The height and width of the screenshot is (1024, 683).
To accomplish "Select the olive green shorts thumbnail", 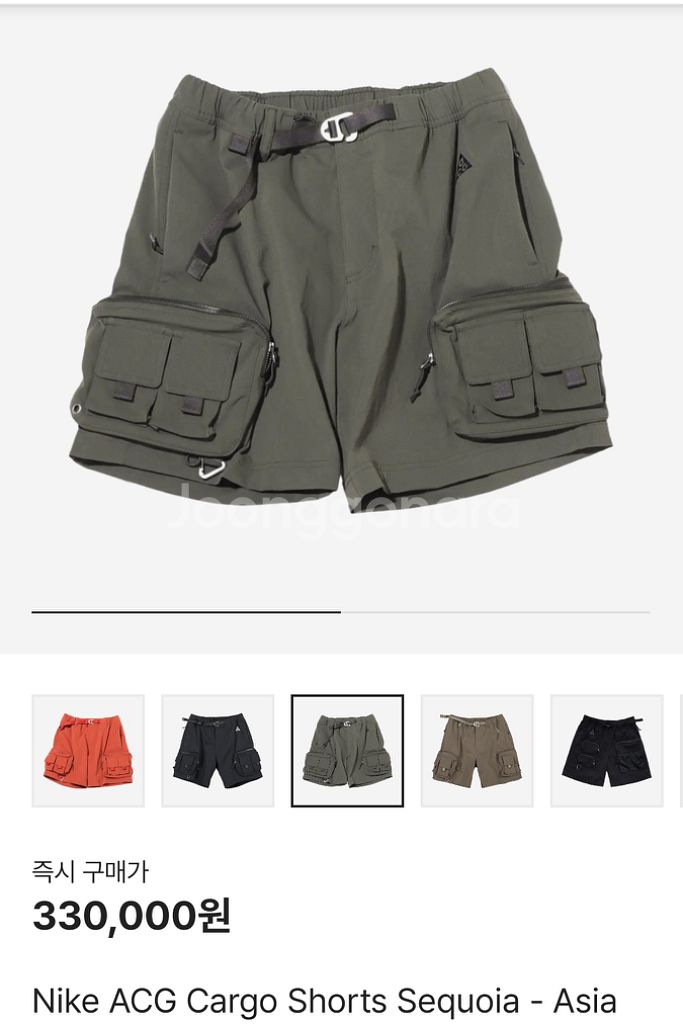I will [x=347, y=750].
